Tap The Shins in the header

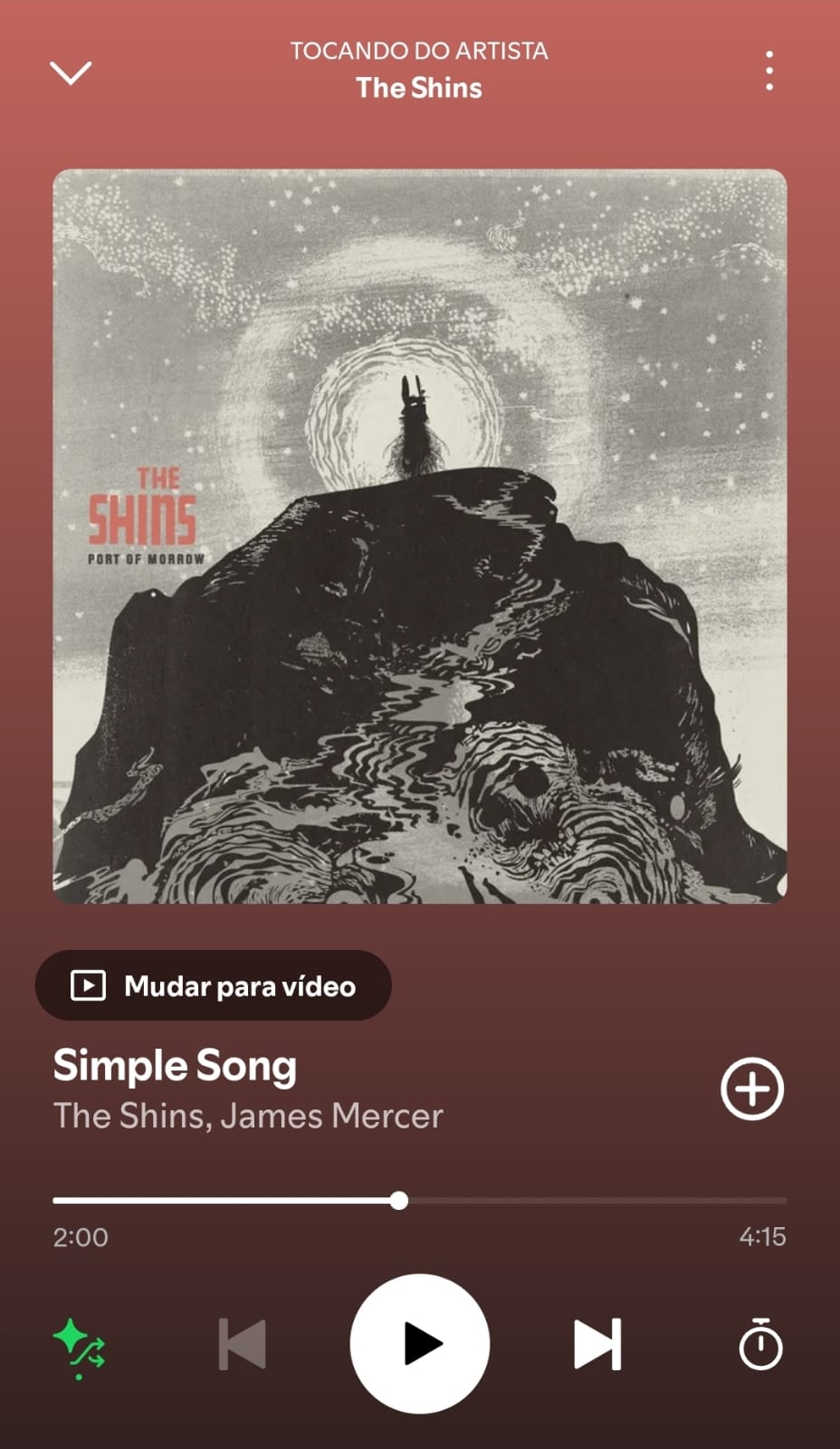(419, 88)
